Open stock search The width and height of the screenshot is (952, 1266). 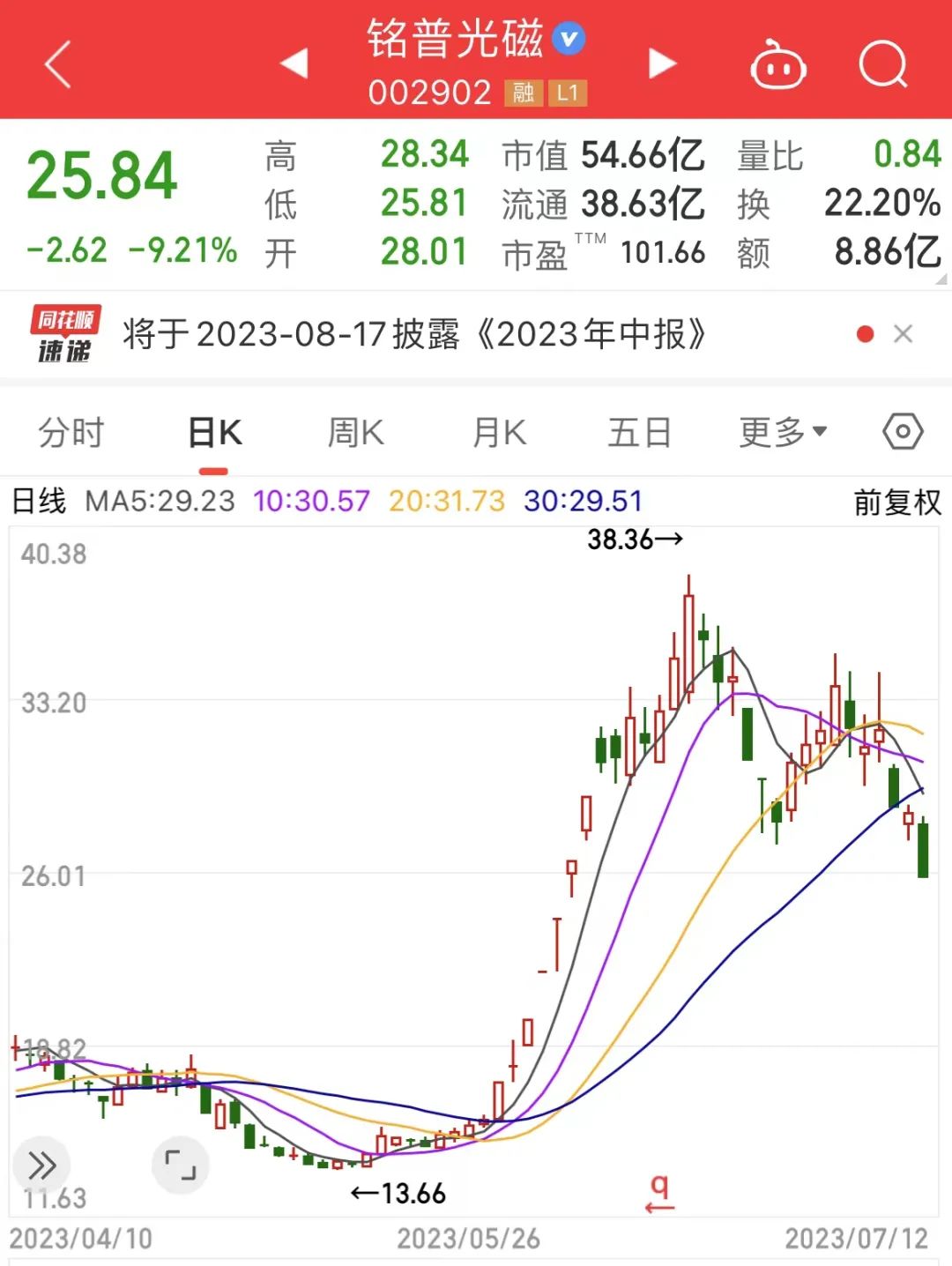(x=882, y=64)
